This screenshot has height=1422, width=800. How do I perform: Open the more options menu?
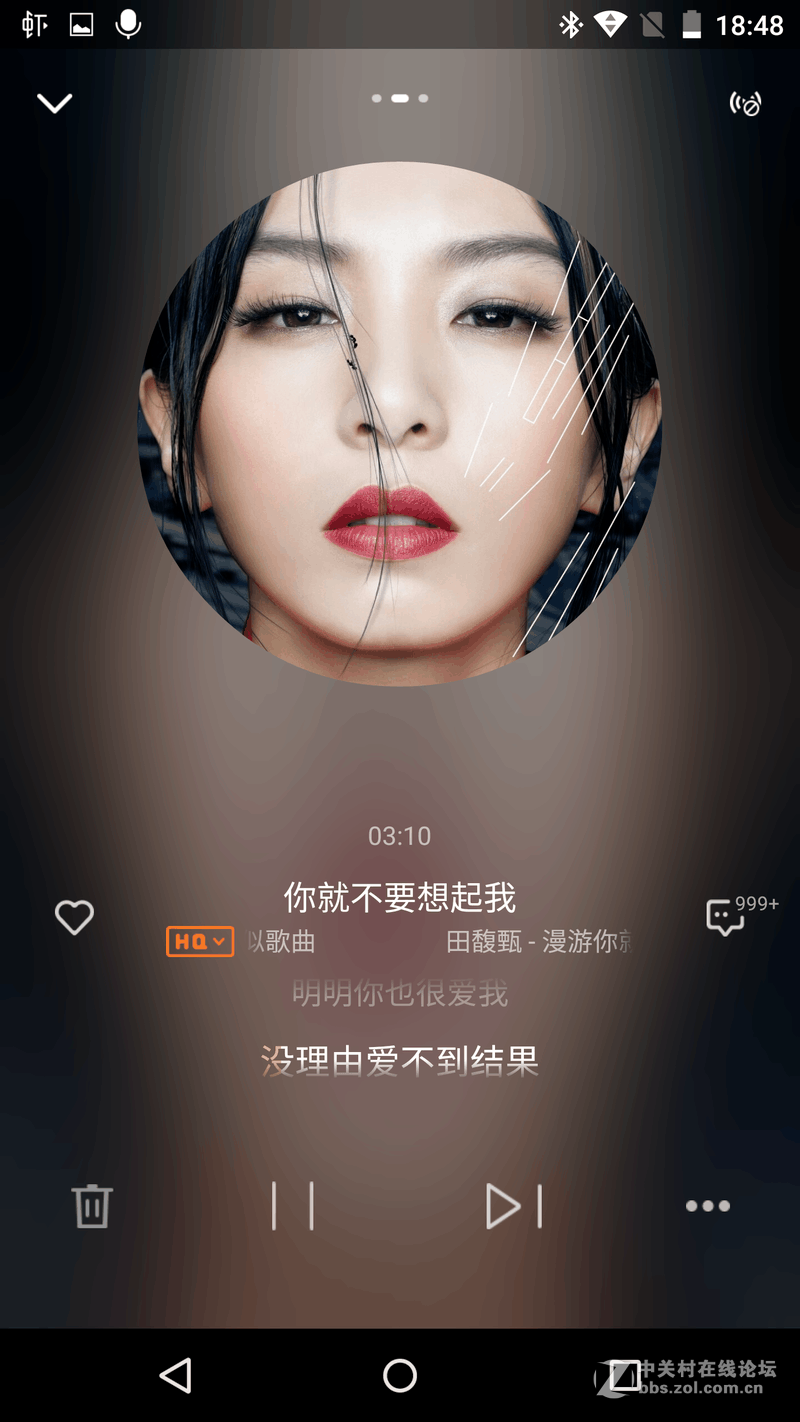click(707, 1206)
